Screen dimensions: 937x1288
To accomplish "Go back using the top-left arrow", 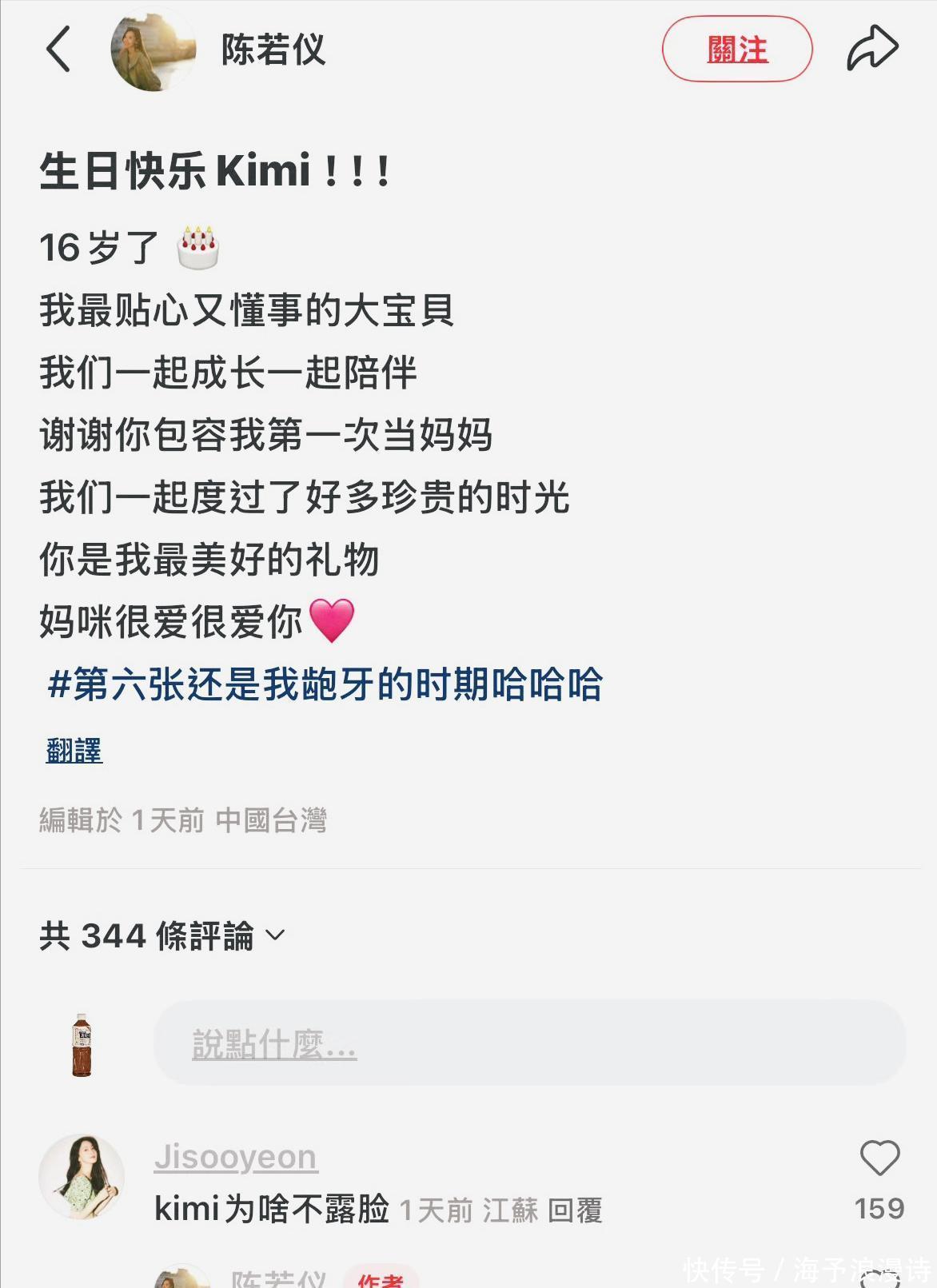I will (59, 49).
